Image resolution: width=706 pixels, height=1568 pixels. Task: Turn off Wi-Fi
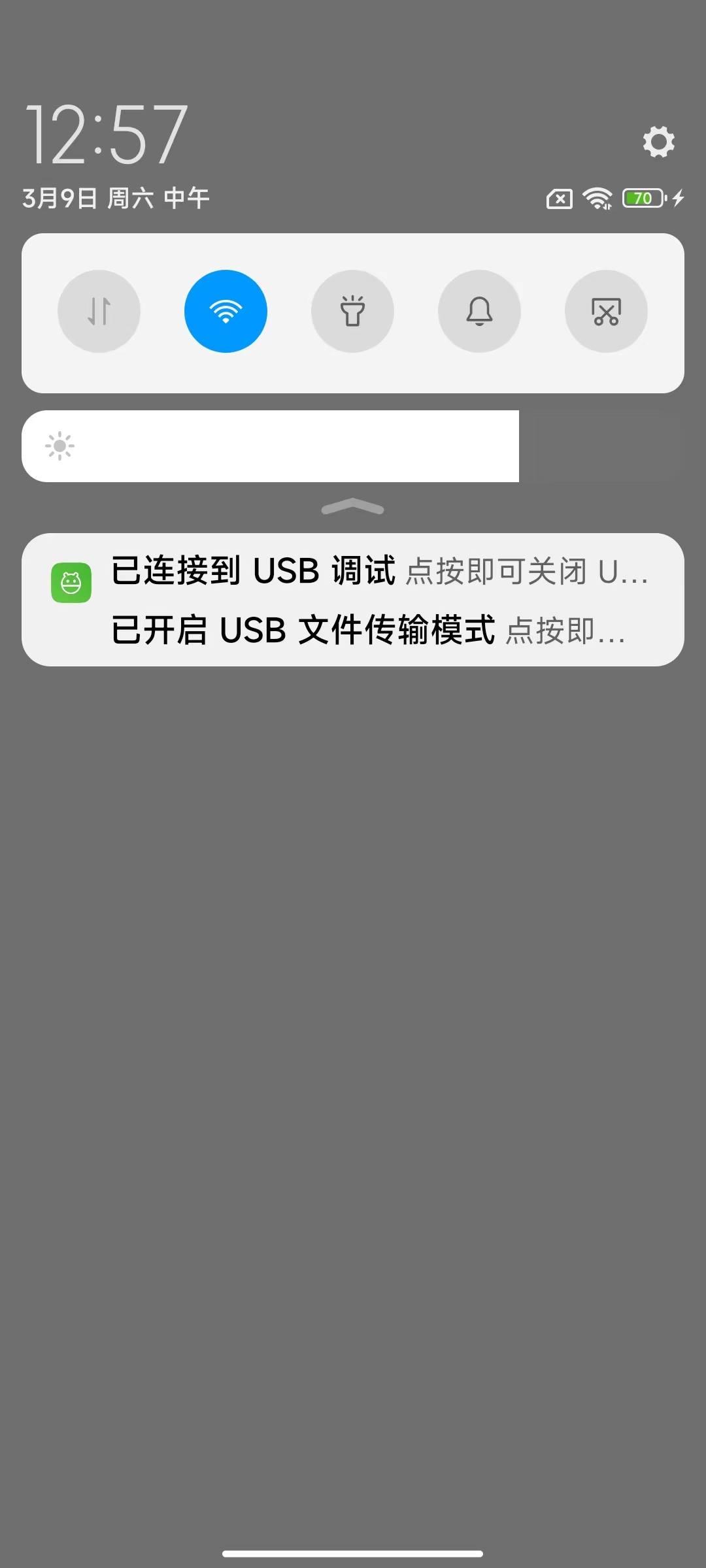click(226, 311)
